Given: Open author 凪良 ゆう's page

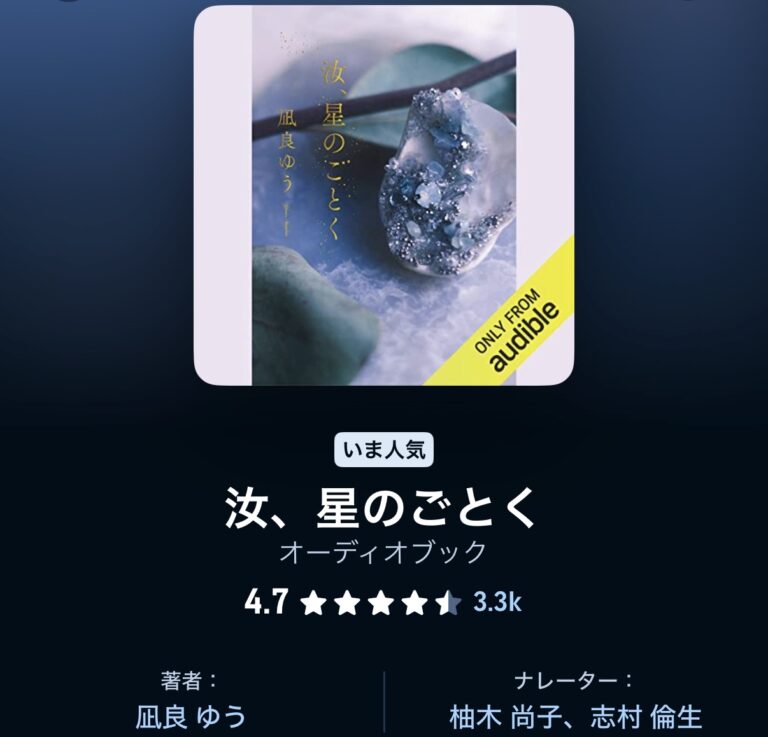Looking at the screenshot, I should (190, 716).
